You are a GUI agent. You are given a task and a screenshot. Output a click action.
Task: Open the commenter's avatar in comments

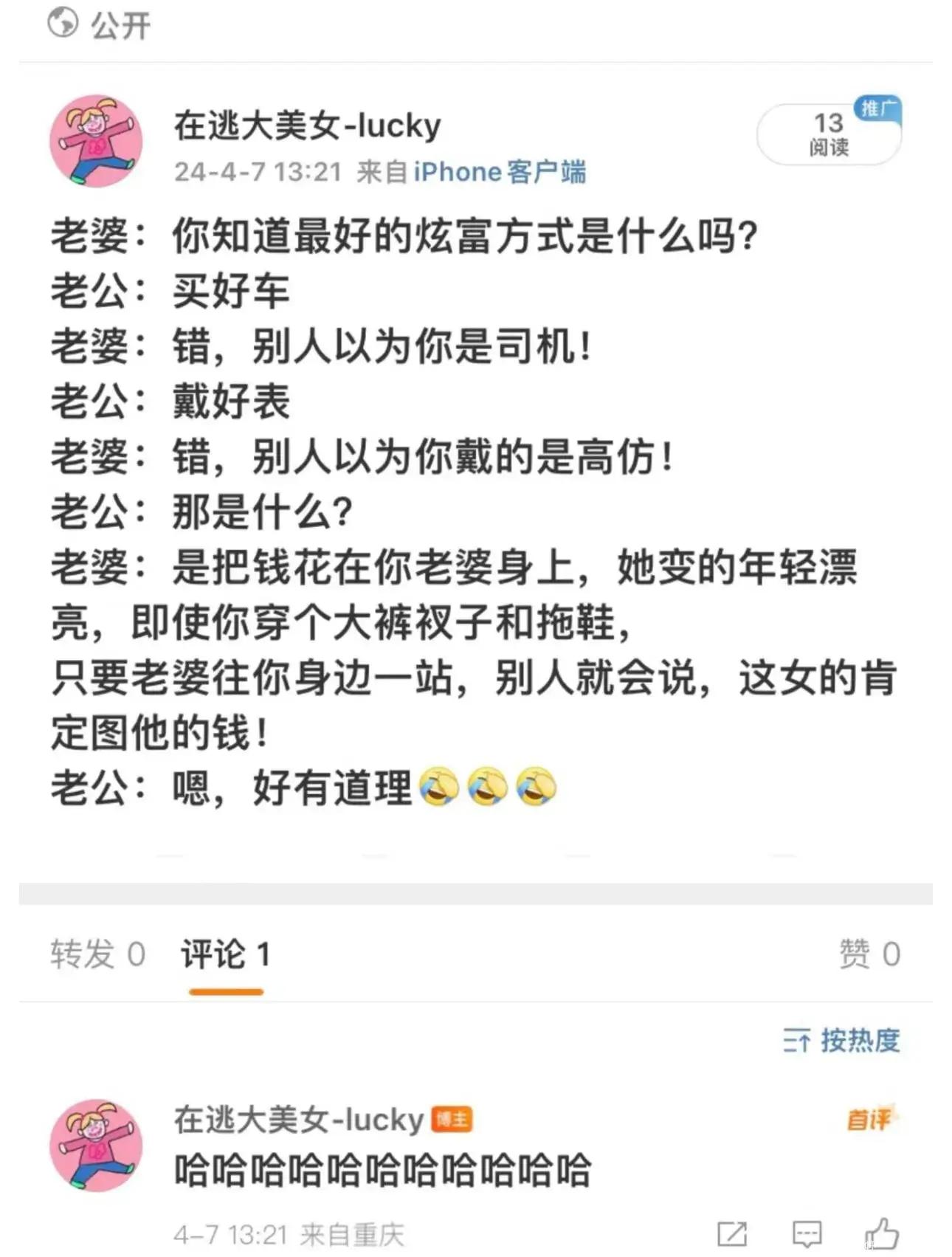pos(96,1145)
